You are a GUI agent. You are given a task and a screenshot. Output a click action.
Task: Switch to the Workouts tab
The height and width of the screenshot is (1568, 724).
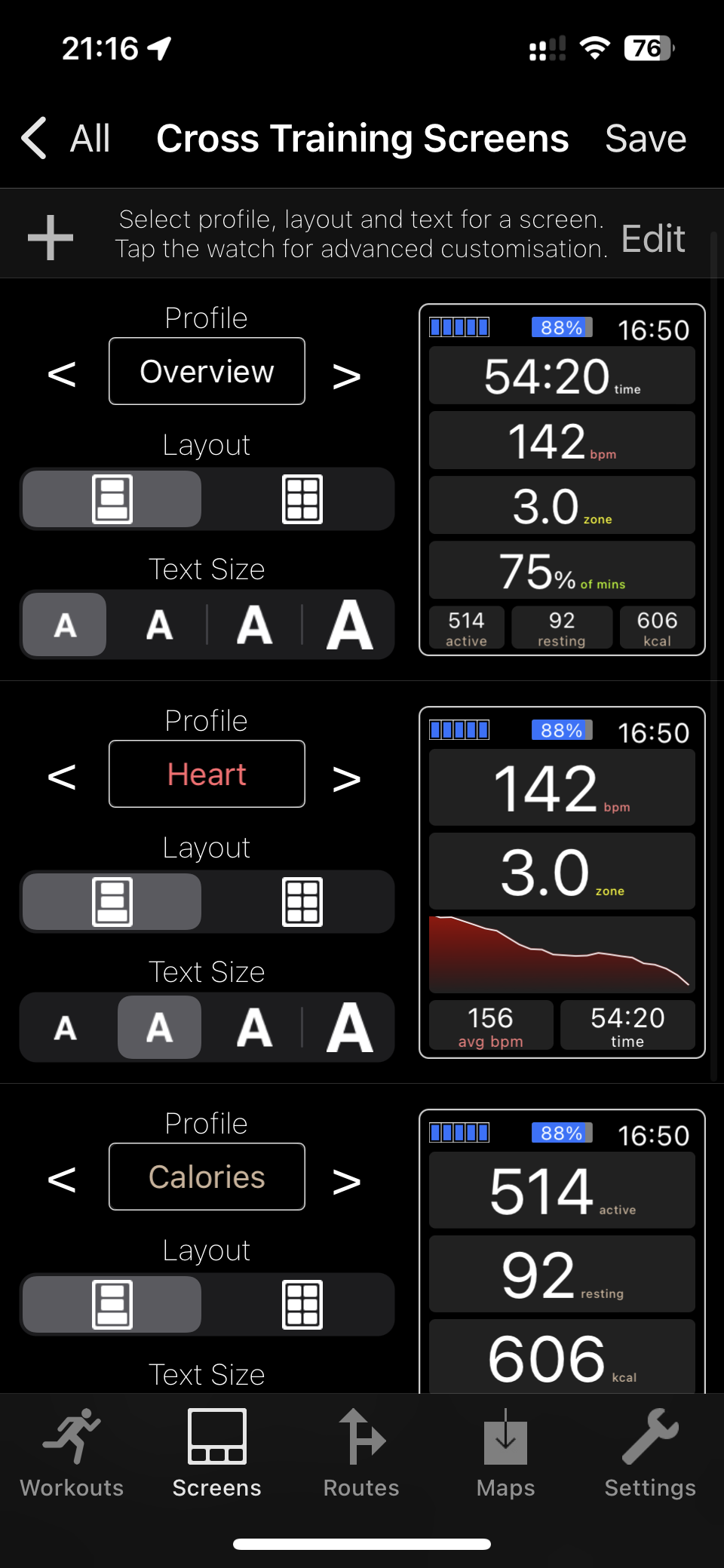72,1453
